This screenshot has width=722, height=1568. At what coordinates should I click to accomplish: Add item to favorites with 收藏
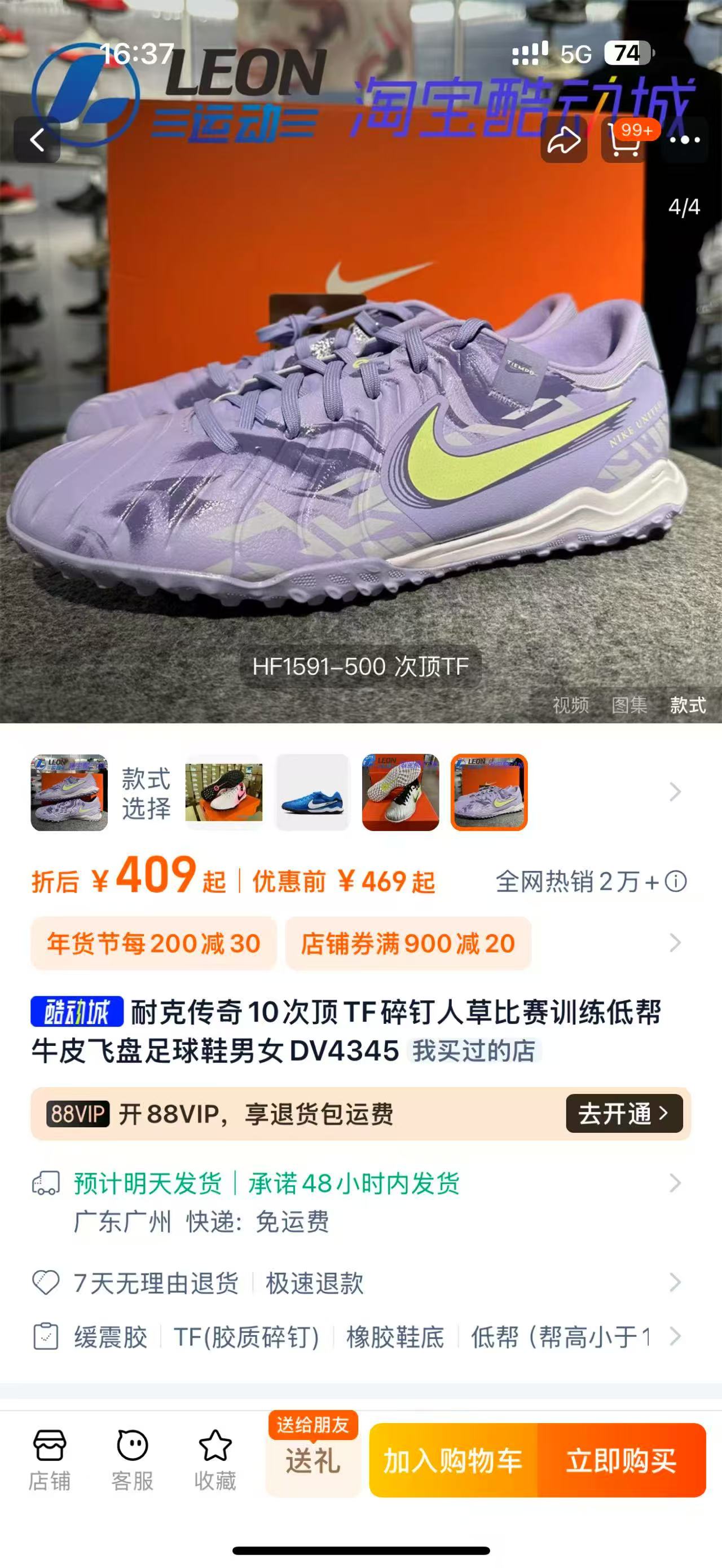pyautogui.click(x=215, y=1460)
